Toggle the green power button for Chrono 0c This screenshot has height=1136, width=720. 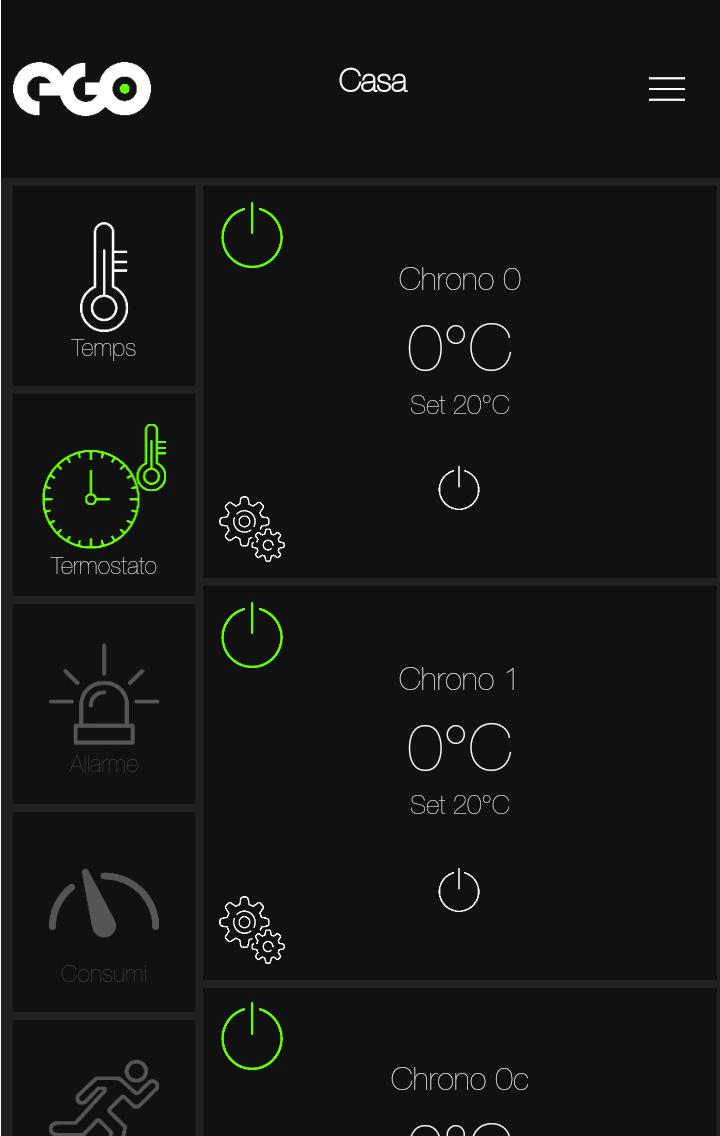tap(252, 1038)
